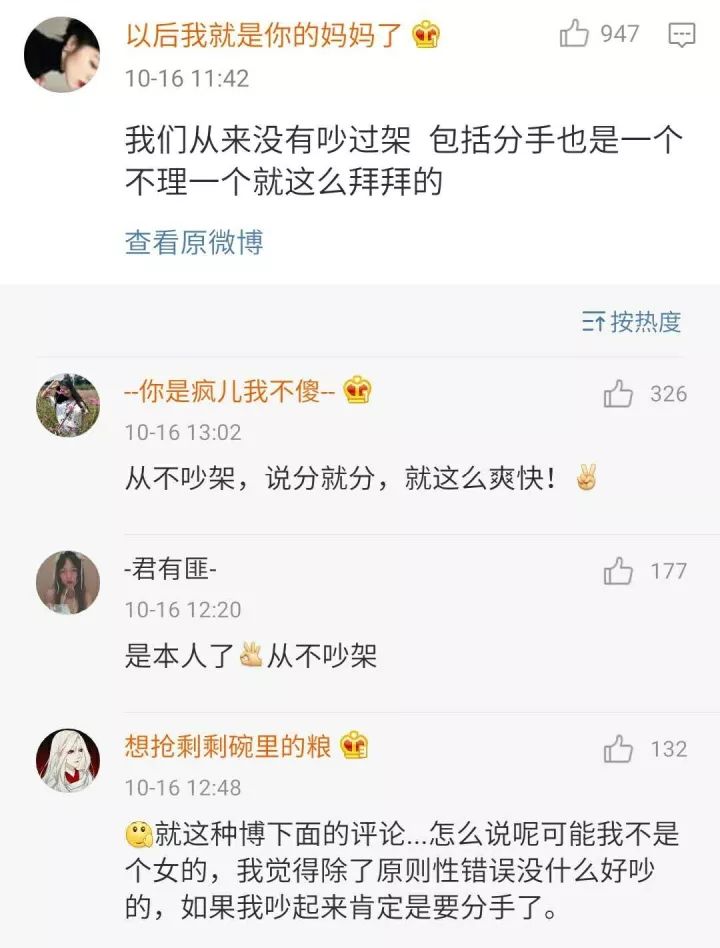Open username 想抢剩剩碗里的粮
This screenshot has width=720, height=948.
tap(228, 746)
